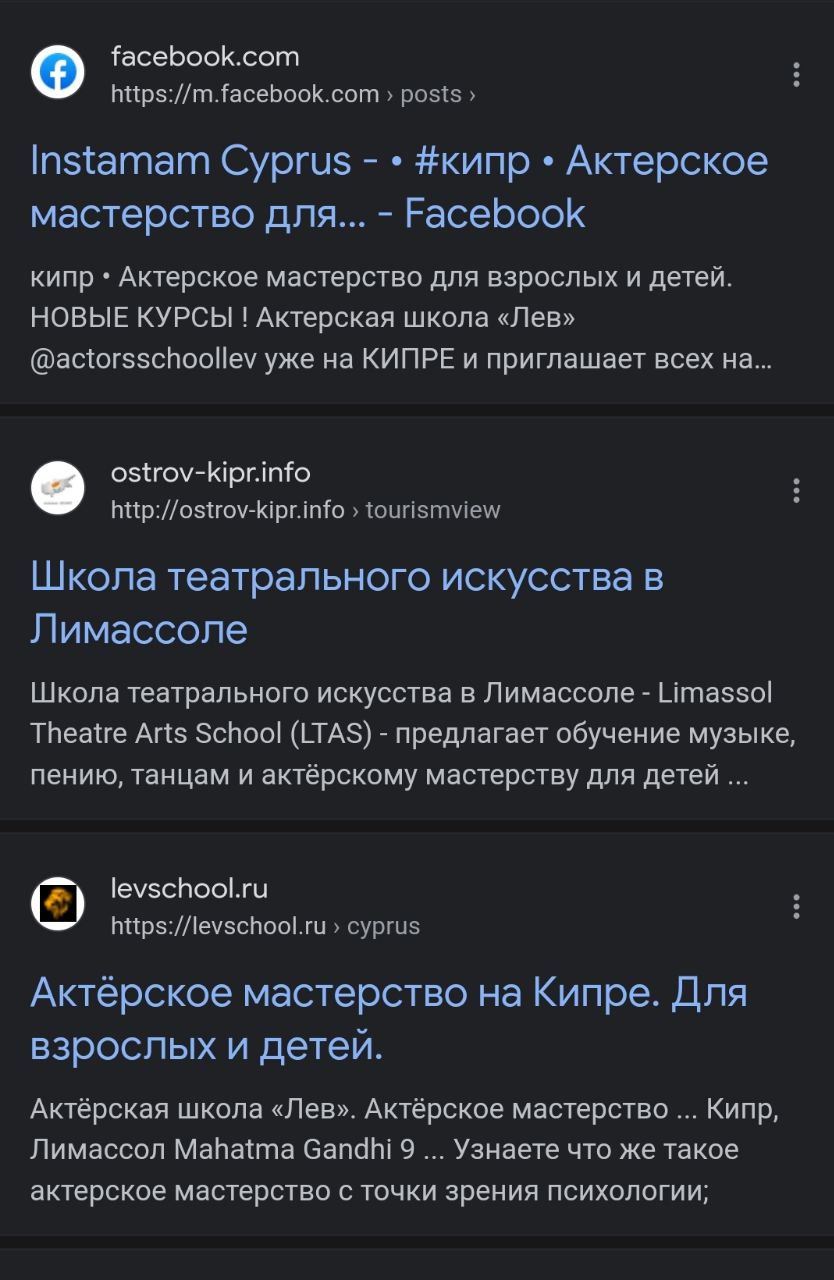Image resolution: width=834 pixels, height=1280 pixels.
Task: Open the Актёрское мастерство на Кипре result
Action: 388,1019
